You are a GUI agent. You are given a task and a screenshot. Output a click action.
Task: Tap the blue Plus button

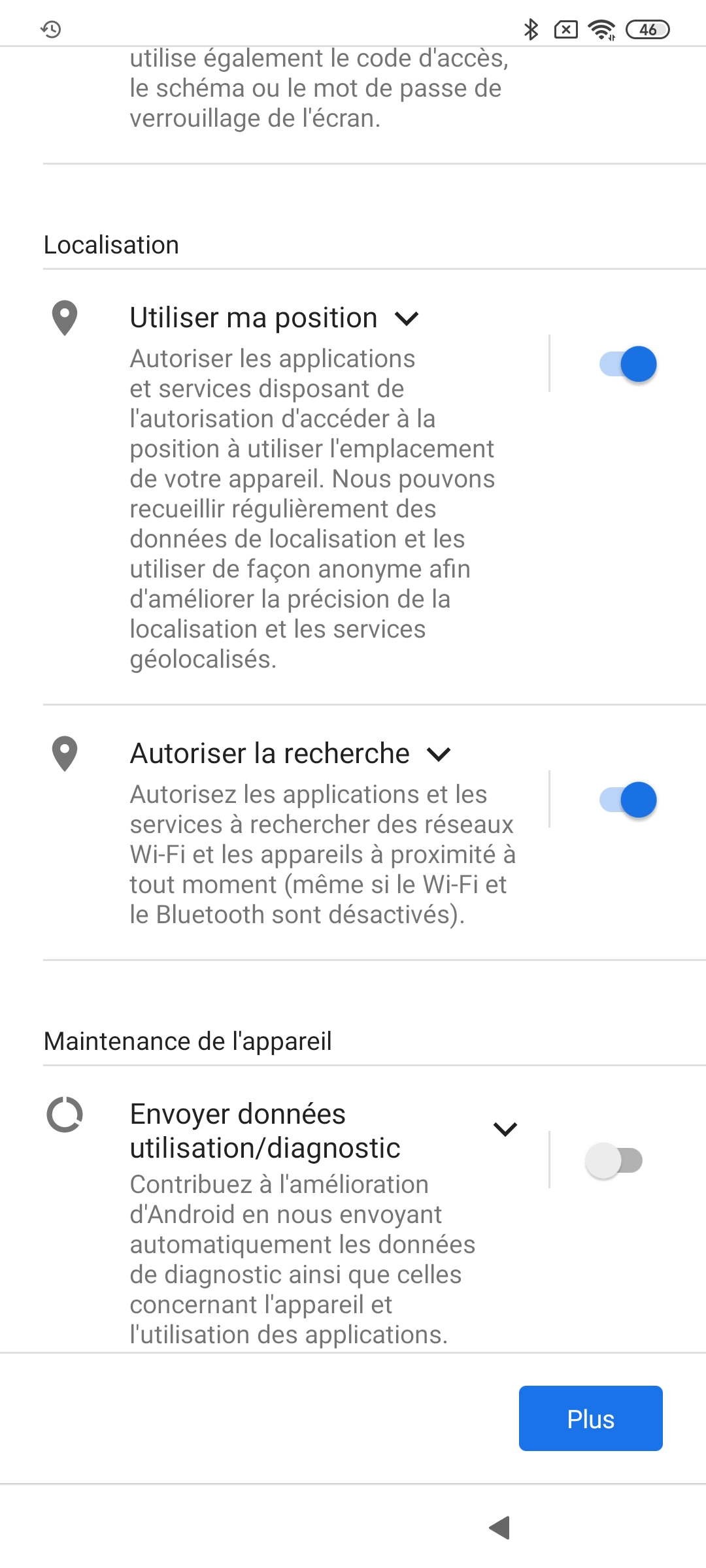point(590,1418)
